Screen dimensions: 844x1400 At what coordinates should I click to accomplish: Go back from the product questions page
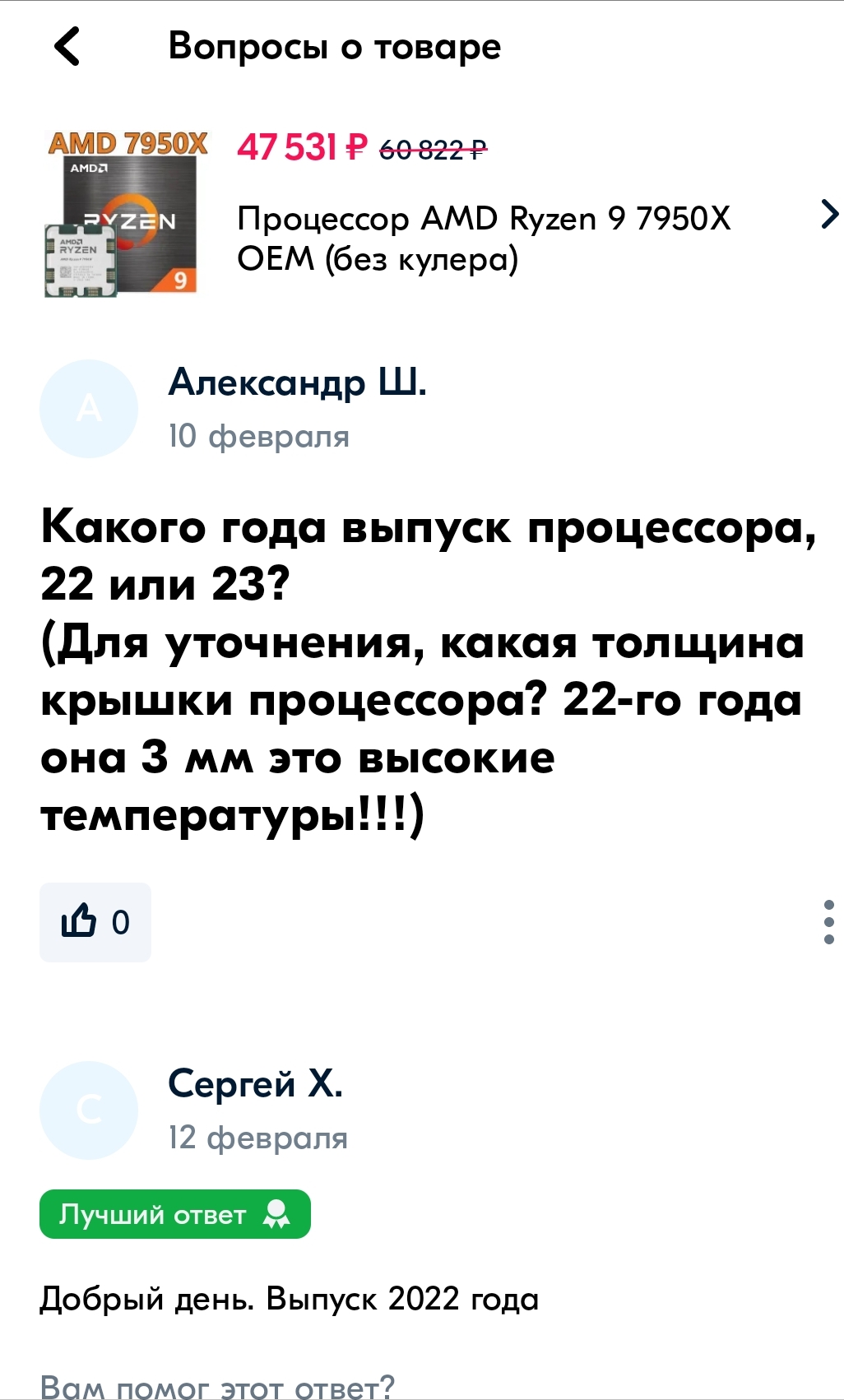point(67,46)
